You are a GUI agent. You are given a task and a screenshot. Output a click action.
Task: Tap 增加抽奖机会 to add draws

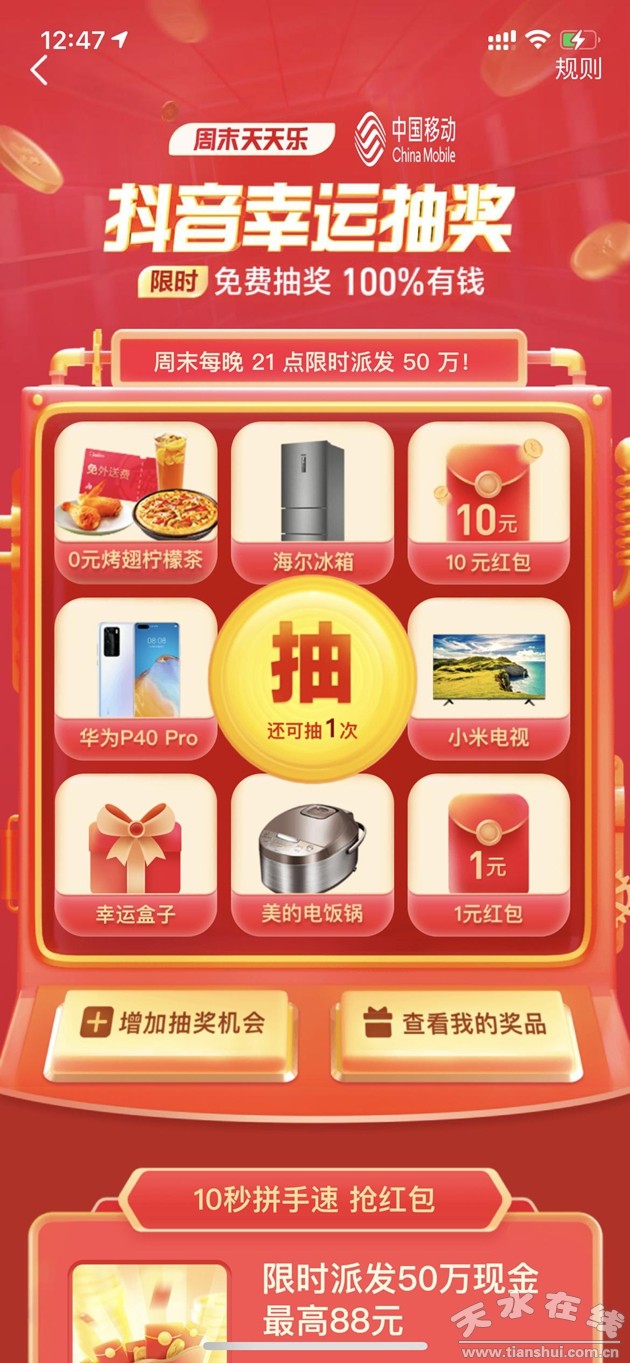(173, 1023)
